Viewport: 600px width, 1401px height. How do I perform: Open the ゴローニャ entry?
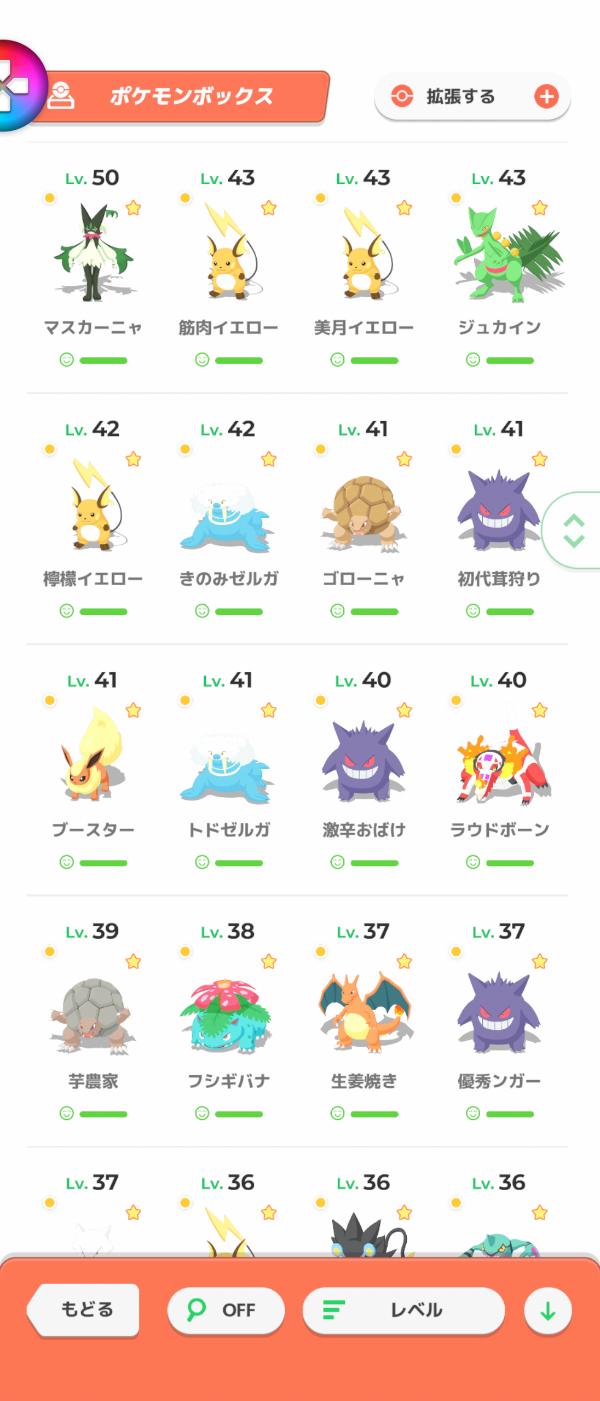[x=364, y=506]
